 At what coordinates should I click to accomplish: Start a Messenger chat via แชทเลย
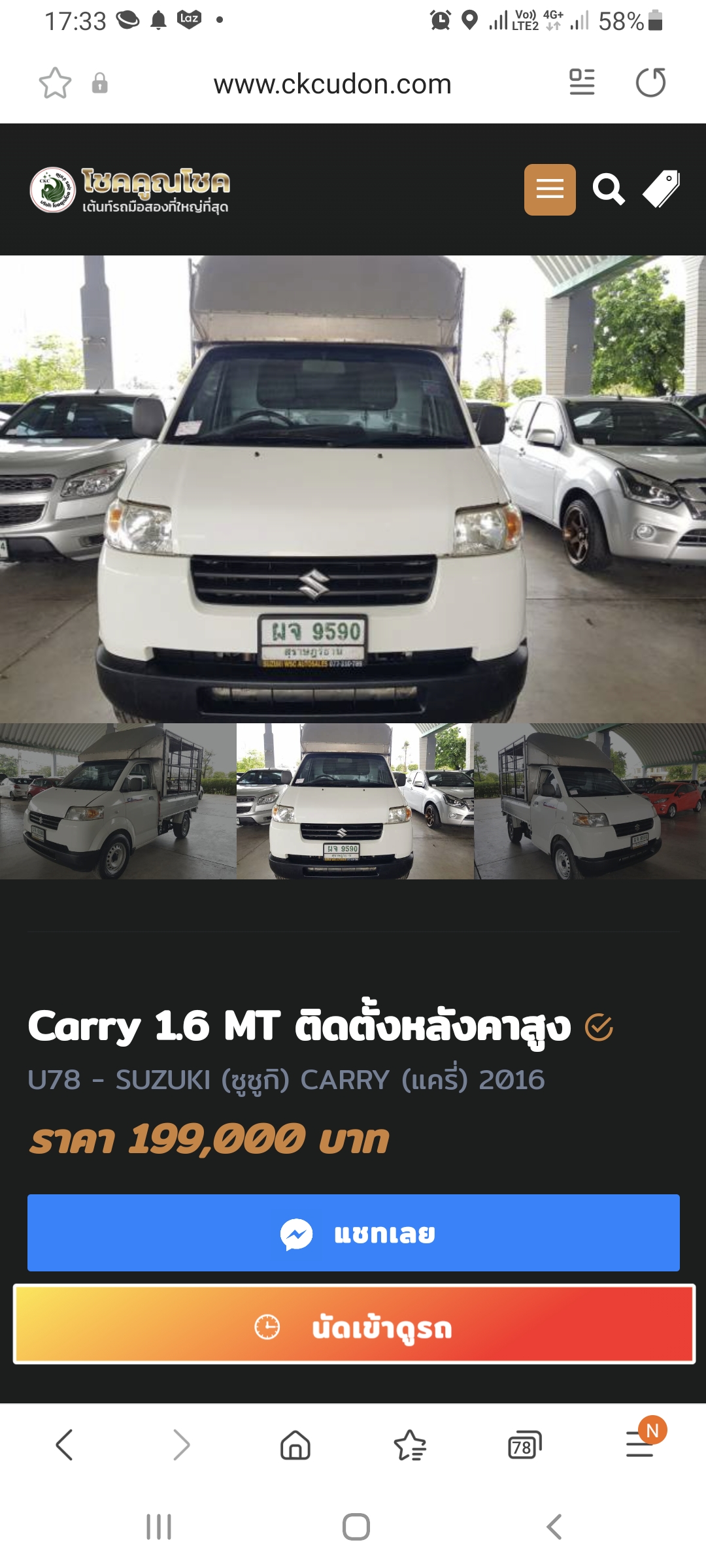point(354,1233)
